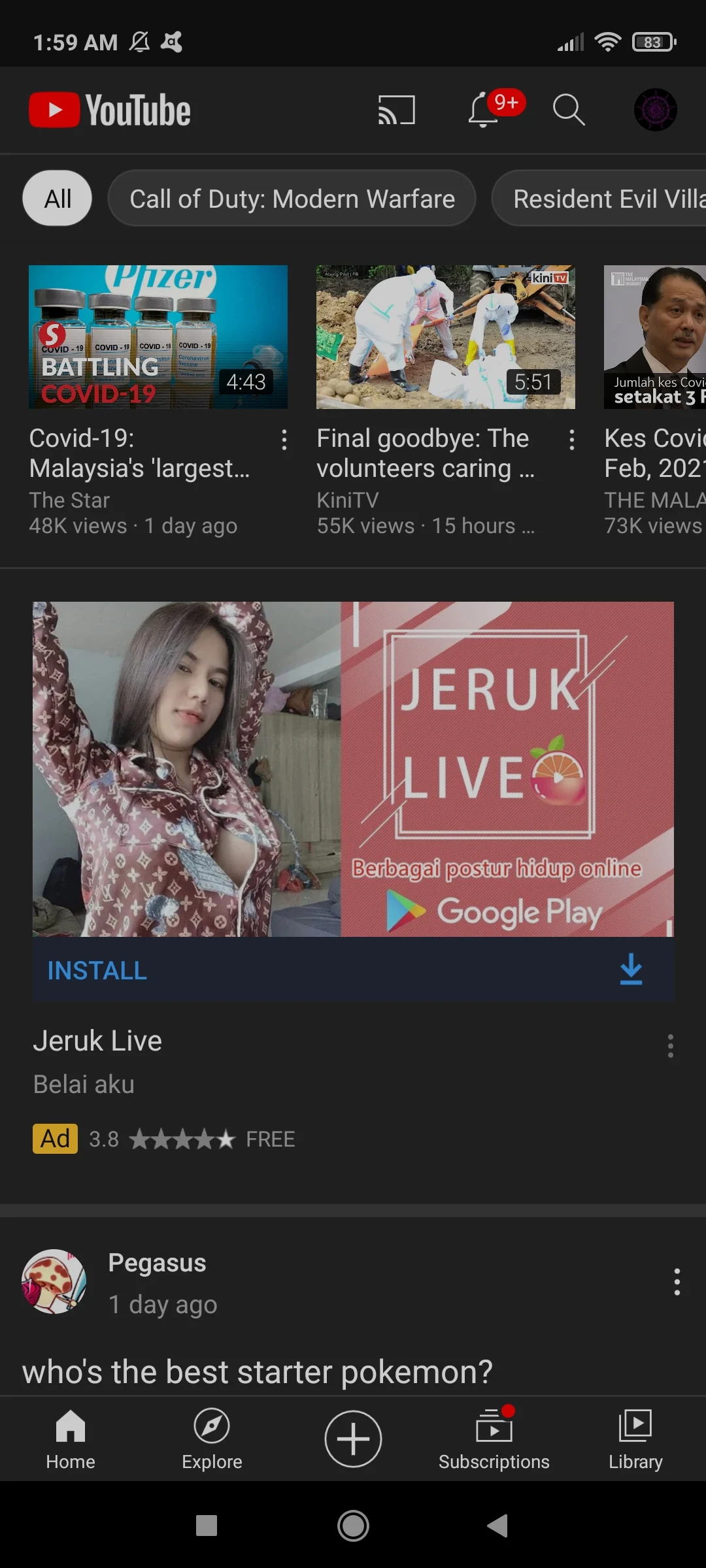Select the Call of Duty: Modern Warfare chip
The height and width of the screenshot is (1568, 706).
pos(292,198)
